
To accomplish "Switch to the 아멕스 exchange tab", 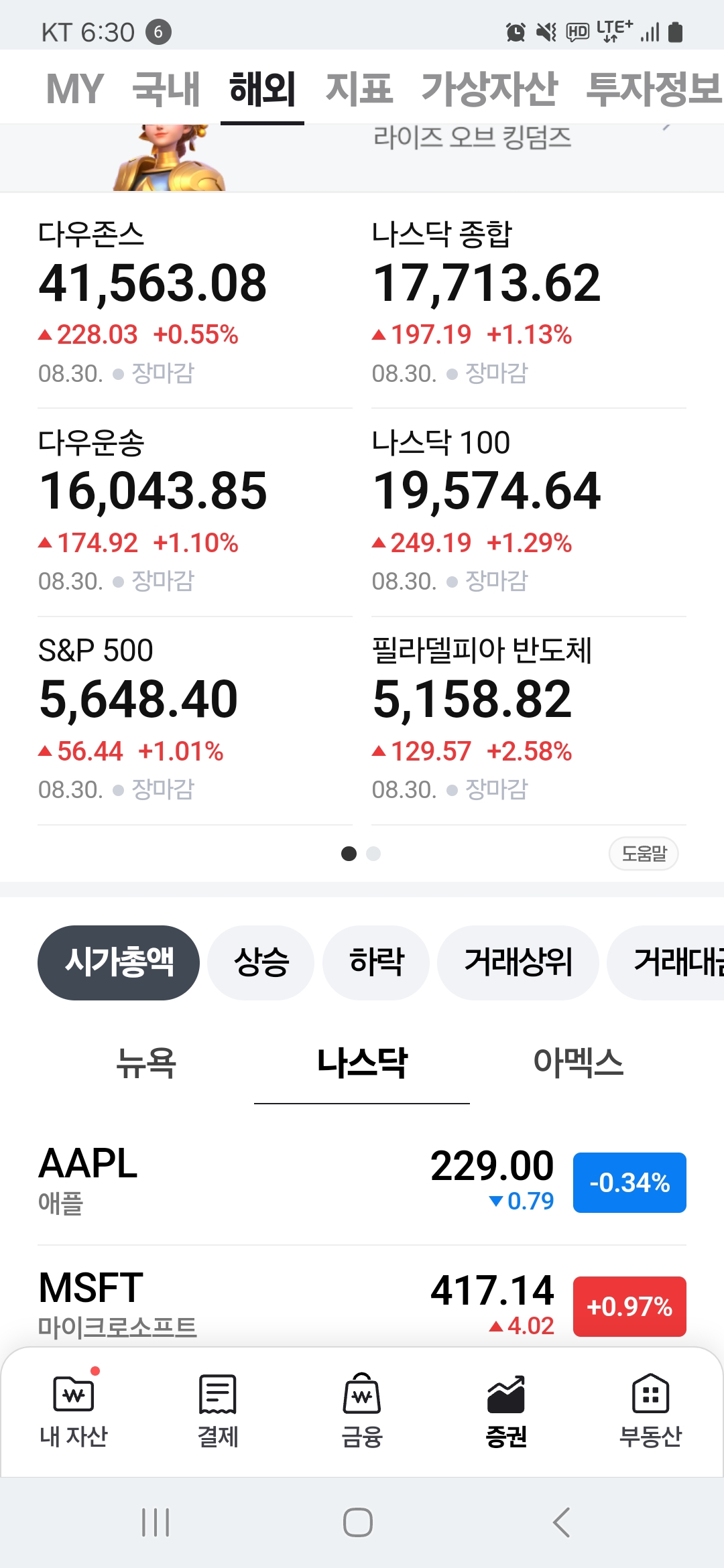I will click(x=578, y=1063).
